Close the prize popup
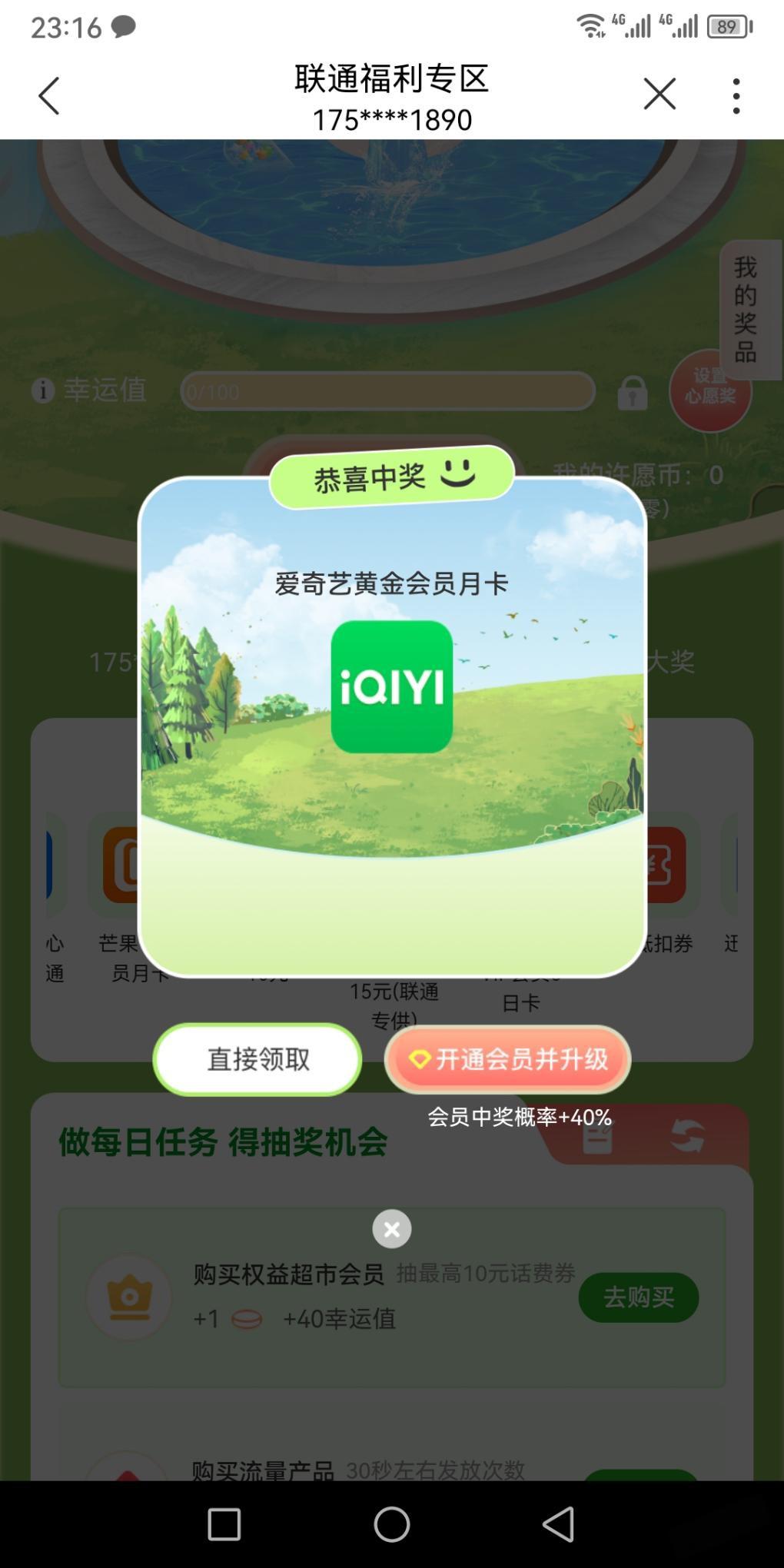 (x=392, y=1229)
